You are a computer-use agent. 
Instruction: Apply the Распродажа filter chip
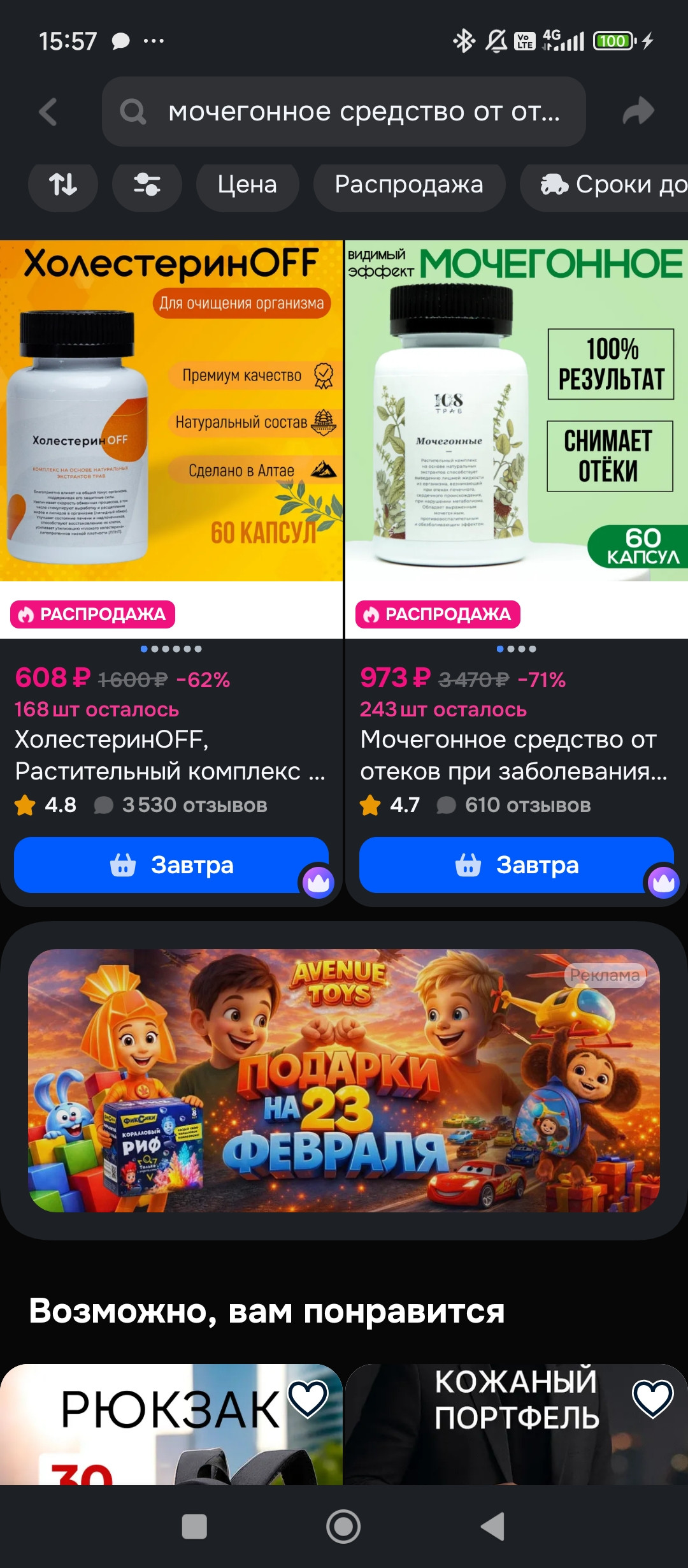(x=409, y=185)
